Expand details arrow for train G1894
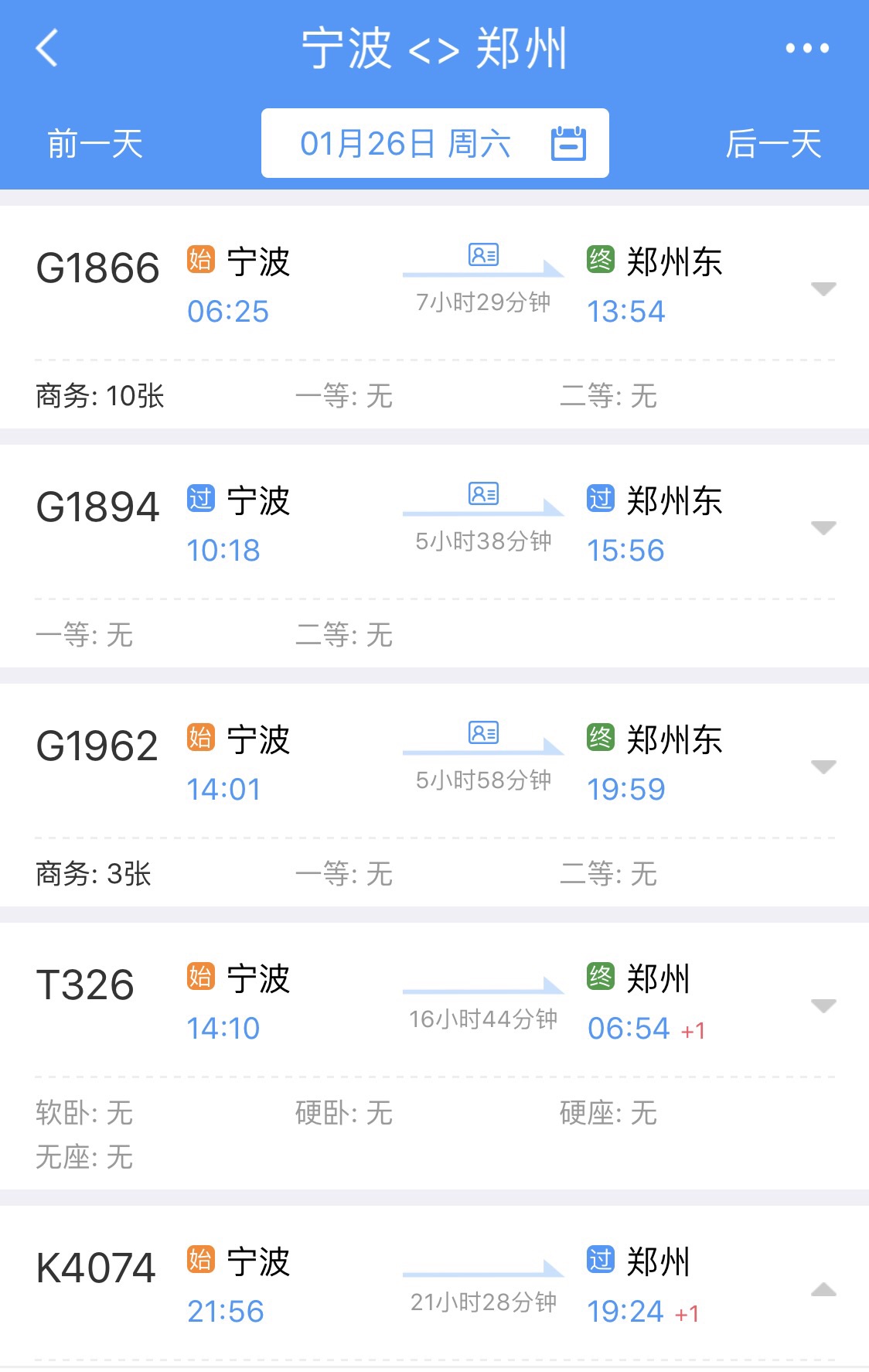The width and height of the screenshot is (869, 1372). pyautogui.click(x=823, y=527)
